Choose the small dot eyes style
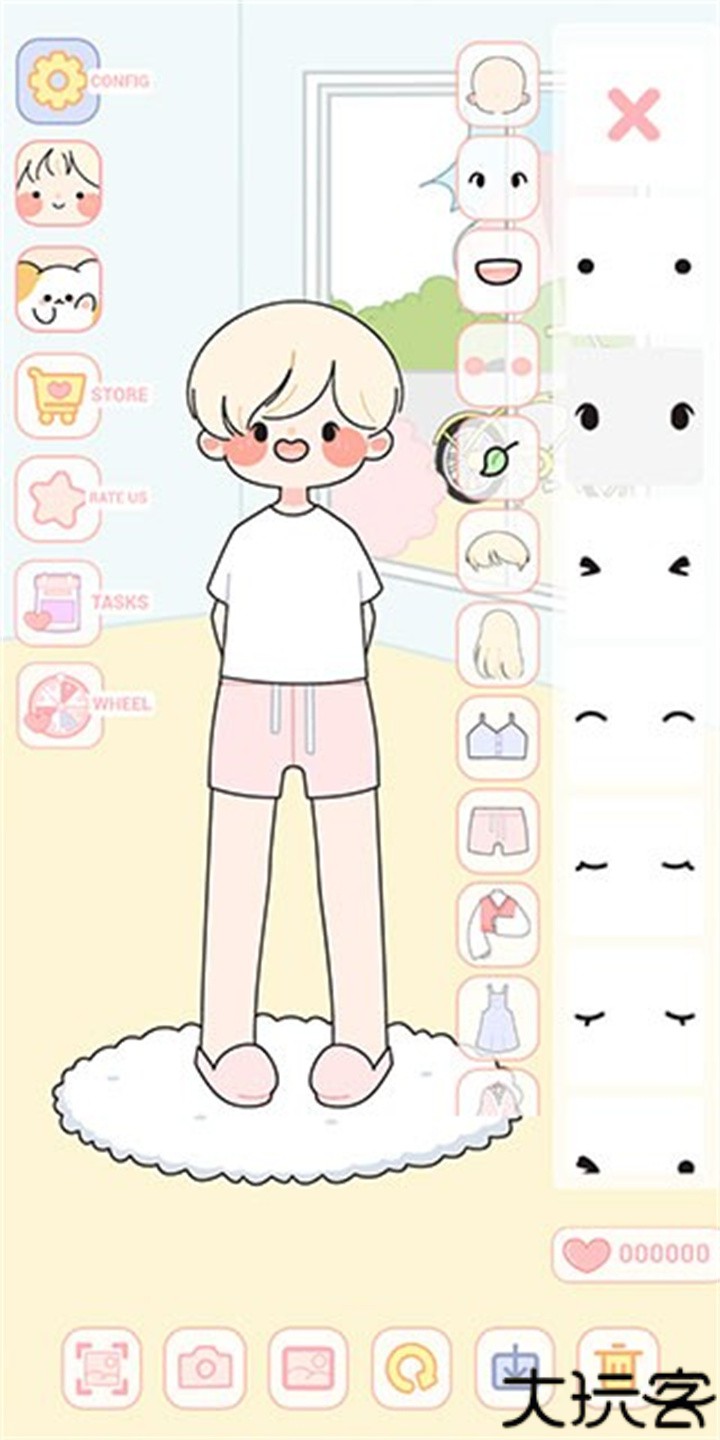This screenshot has height=1440, width=720. coord(634,266)
